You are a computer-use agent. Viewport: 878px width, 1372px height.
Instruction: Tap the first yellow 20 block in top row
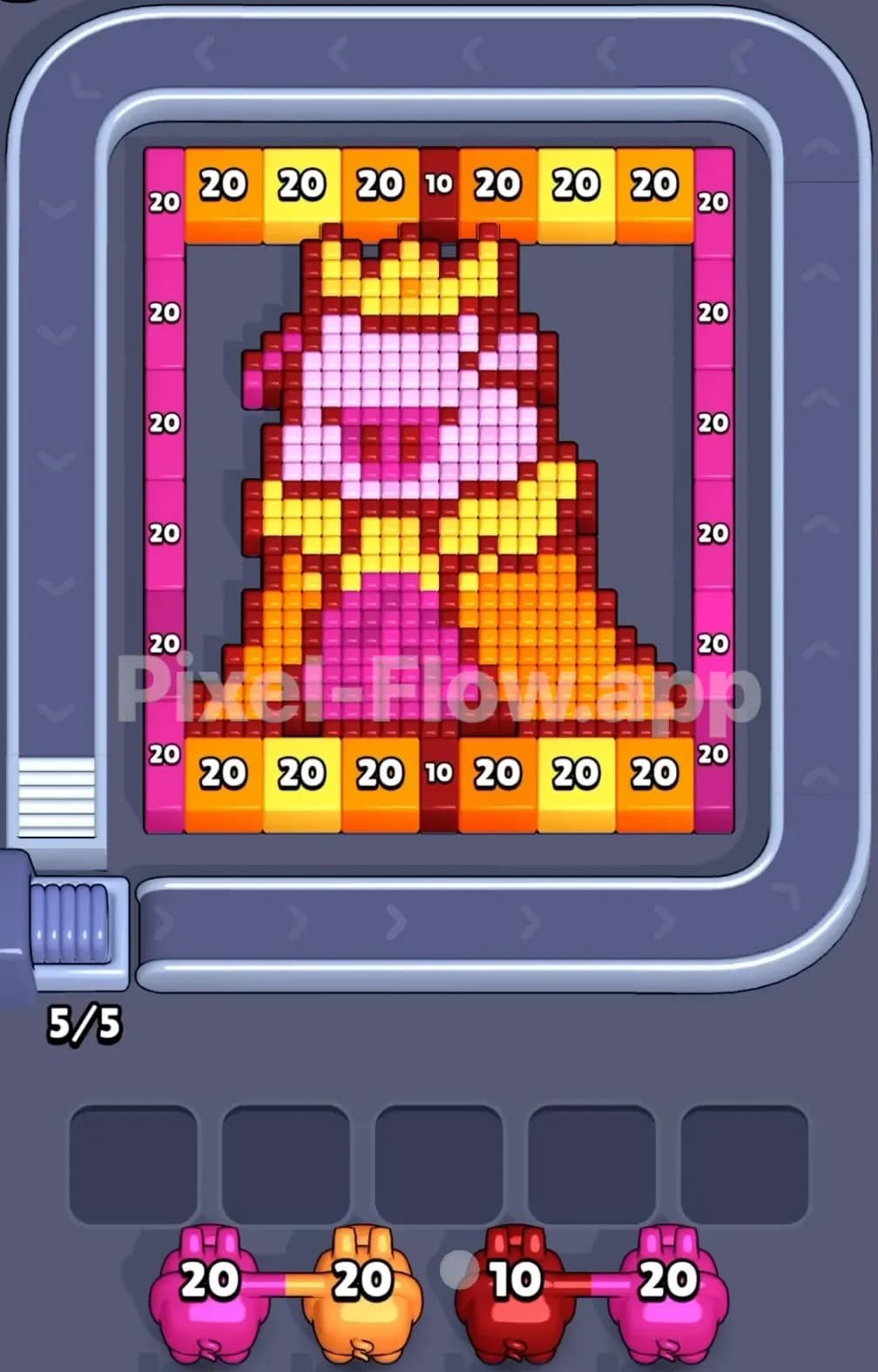(300, 183)
